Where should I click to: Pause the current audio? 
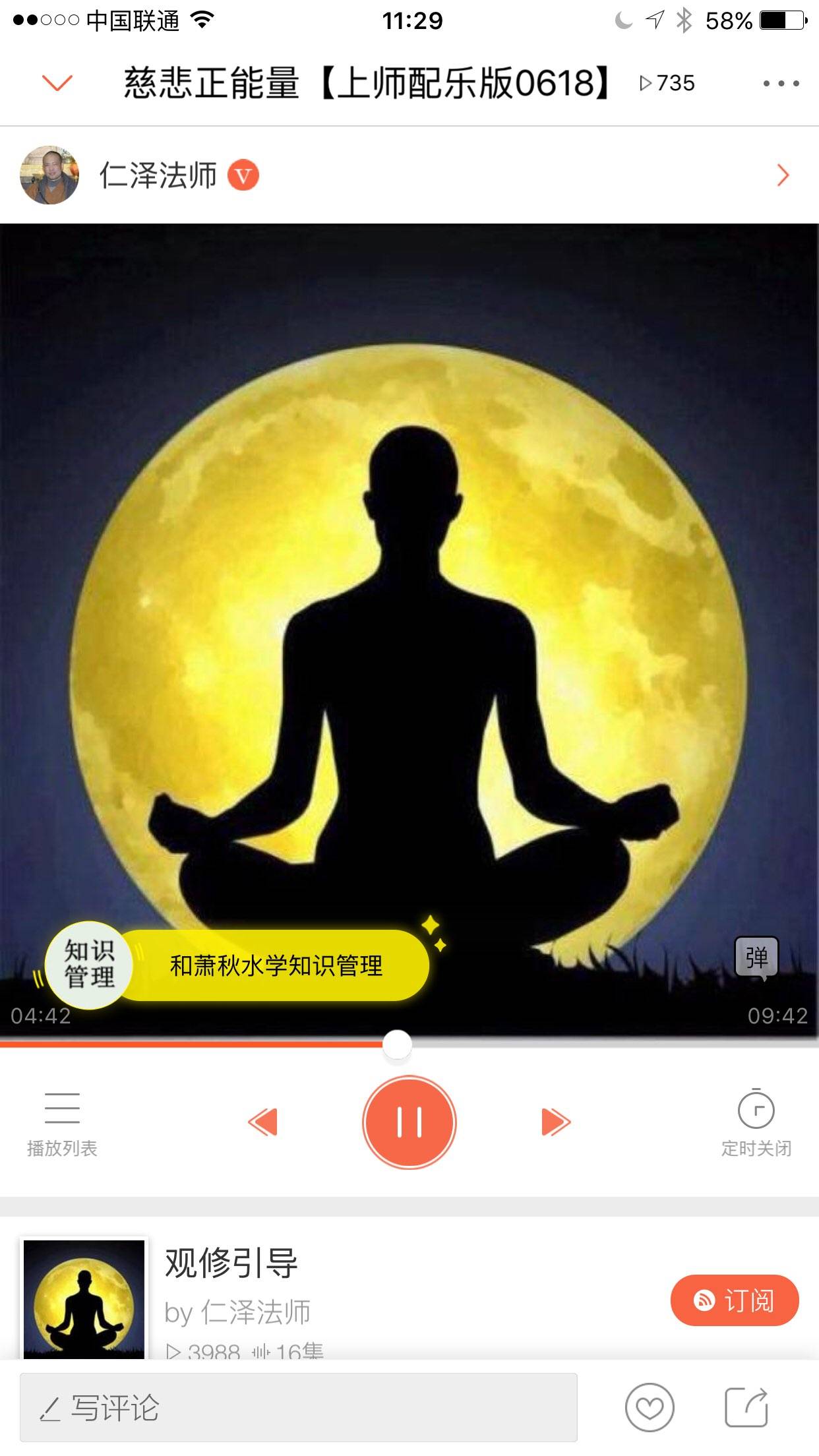[409, 1122]
